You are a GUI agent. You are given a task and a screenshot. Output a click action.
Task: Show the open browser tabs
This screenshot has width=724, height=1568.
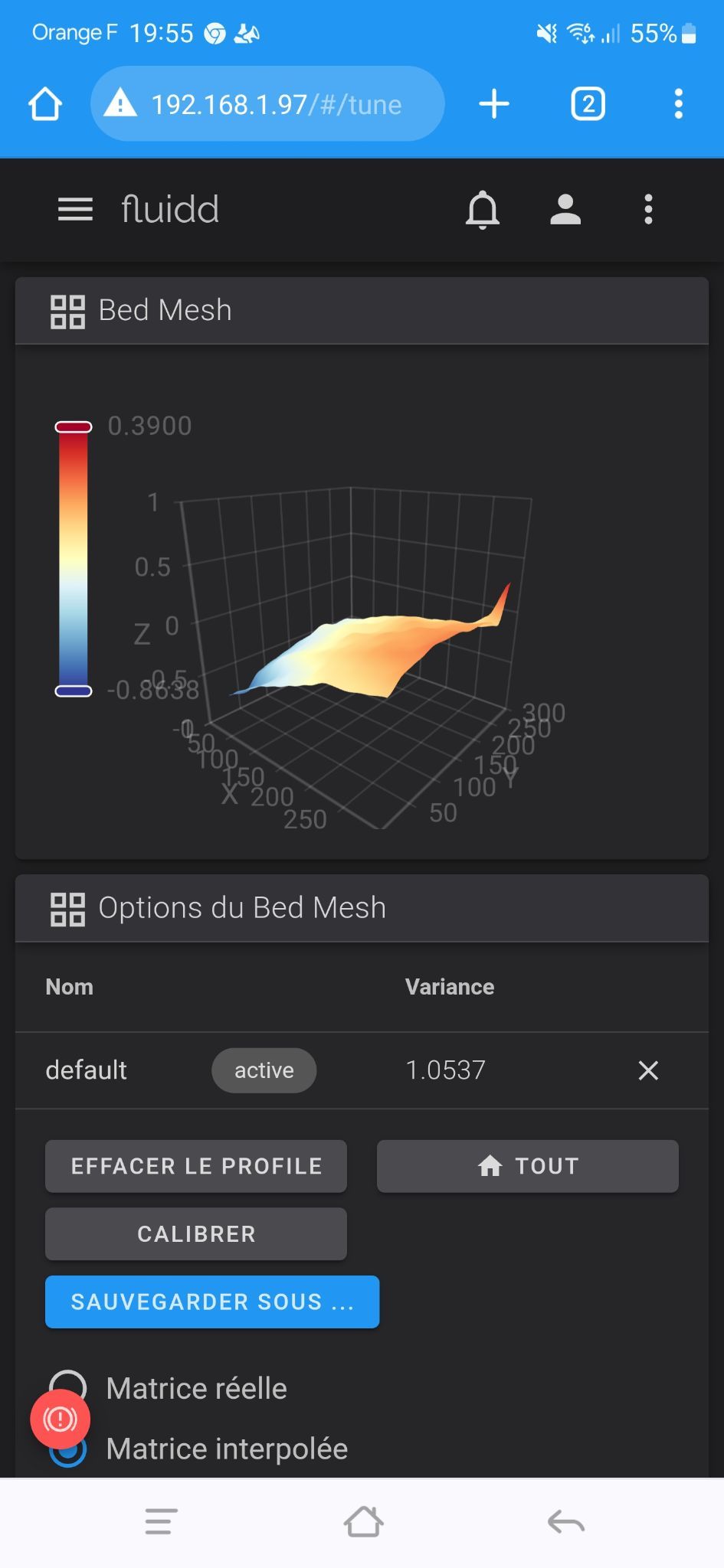[x=588, y=104]
